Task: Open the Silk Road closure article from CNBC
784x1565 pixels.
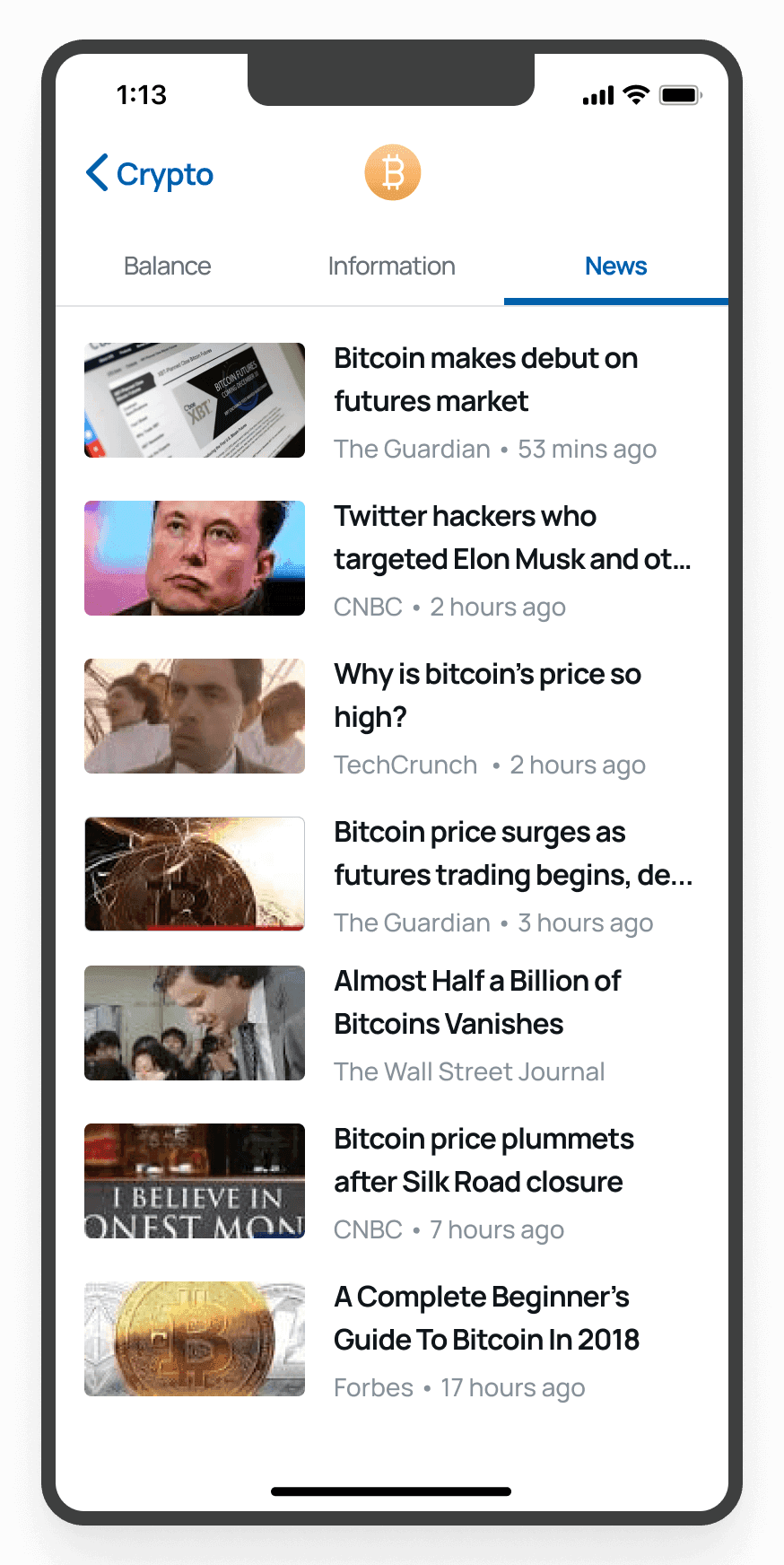Action: pyautogui.click(x=483, y=1159)
